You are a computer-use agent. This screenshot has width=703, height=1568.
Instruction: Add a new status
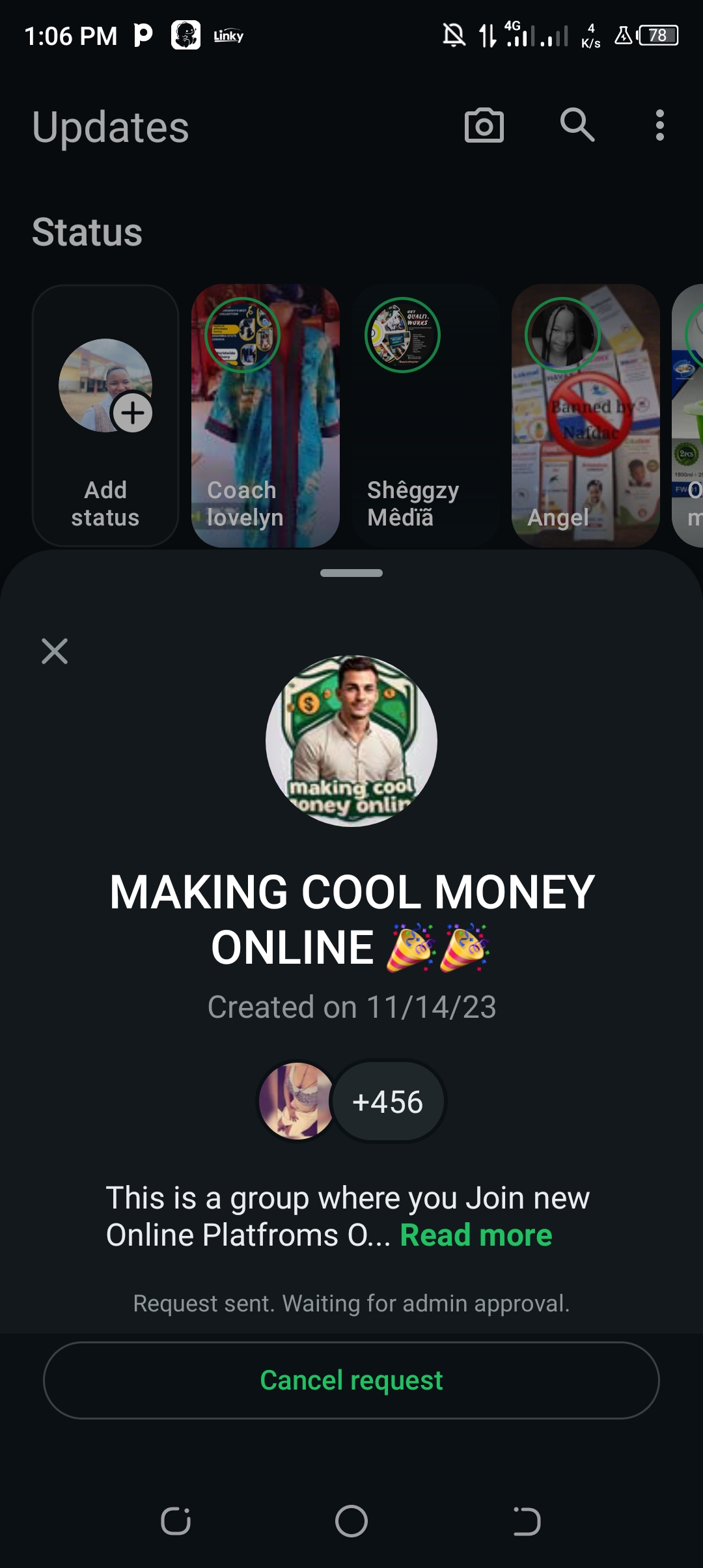[x=105, y=415]
